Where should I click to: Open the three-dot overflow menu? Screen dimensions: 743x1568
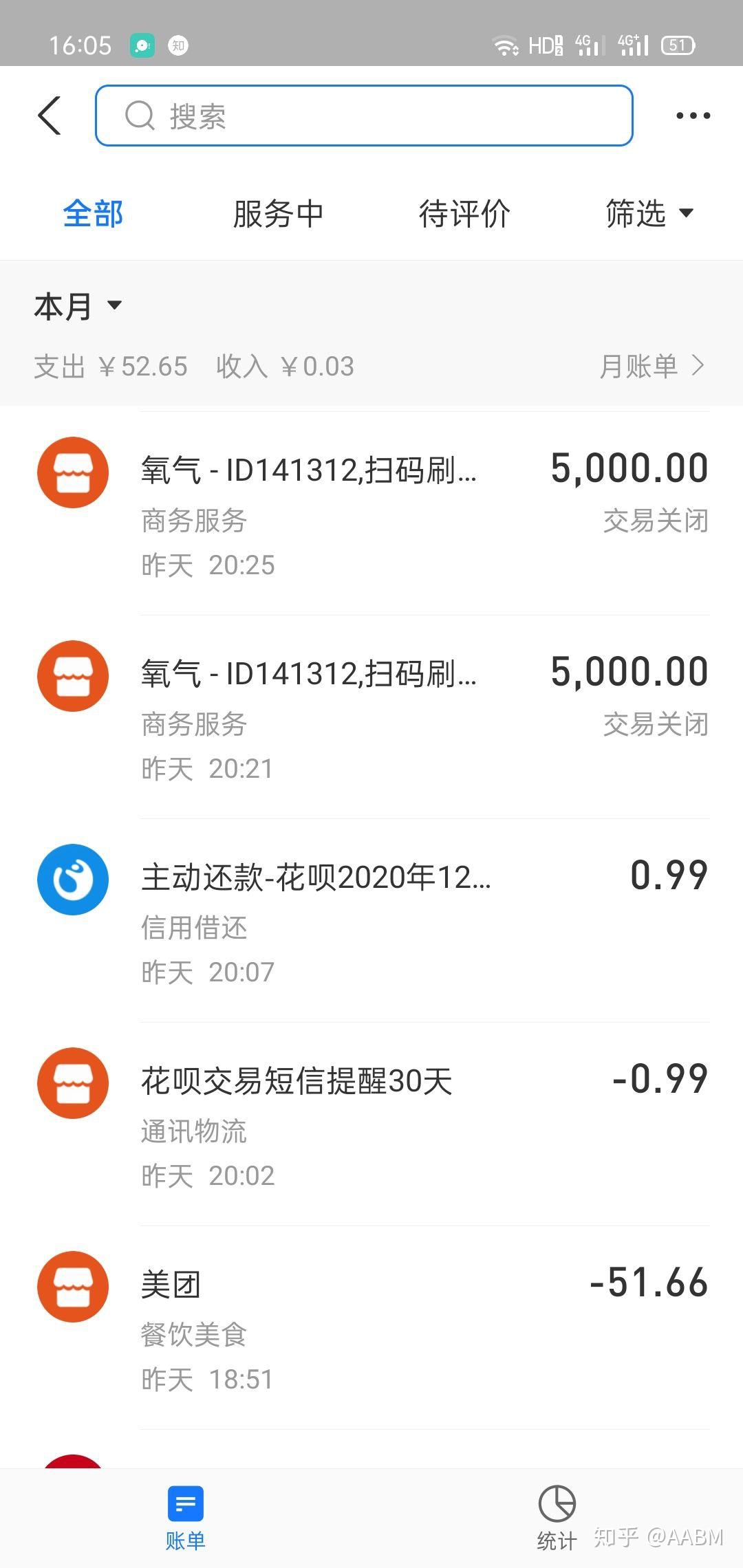click(x=693, y=116)
